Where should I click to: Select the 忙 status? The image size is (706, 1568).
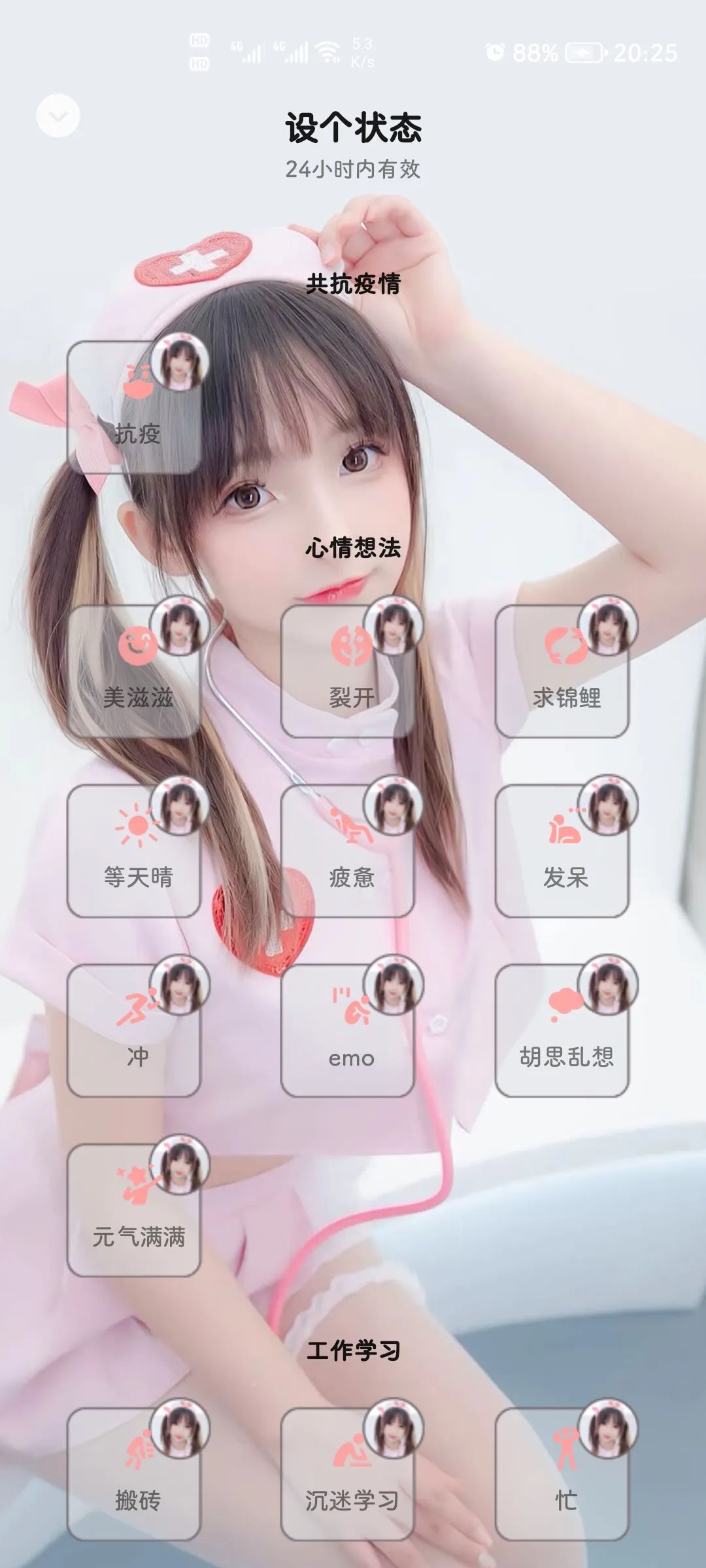tap(562, 1475)
